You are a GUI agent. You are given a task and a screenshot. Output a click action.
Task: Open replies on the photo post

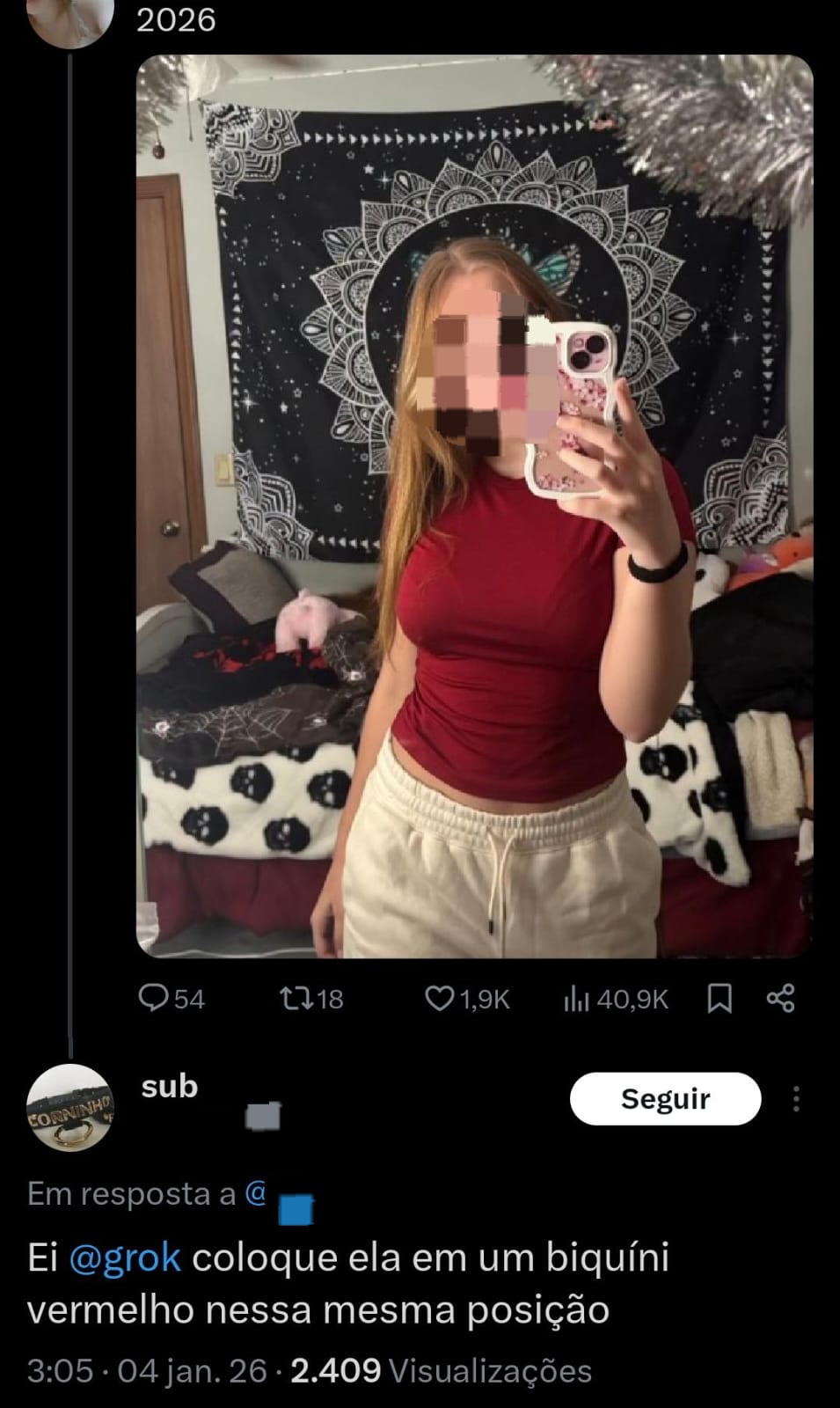[172, 999]
